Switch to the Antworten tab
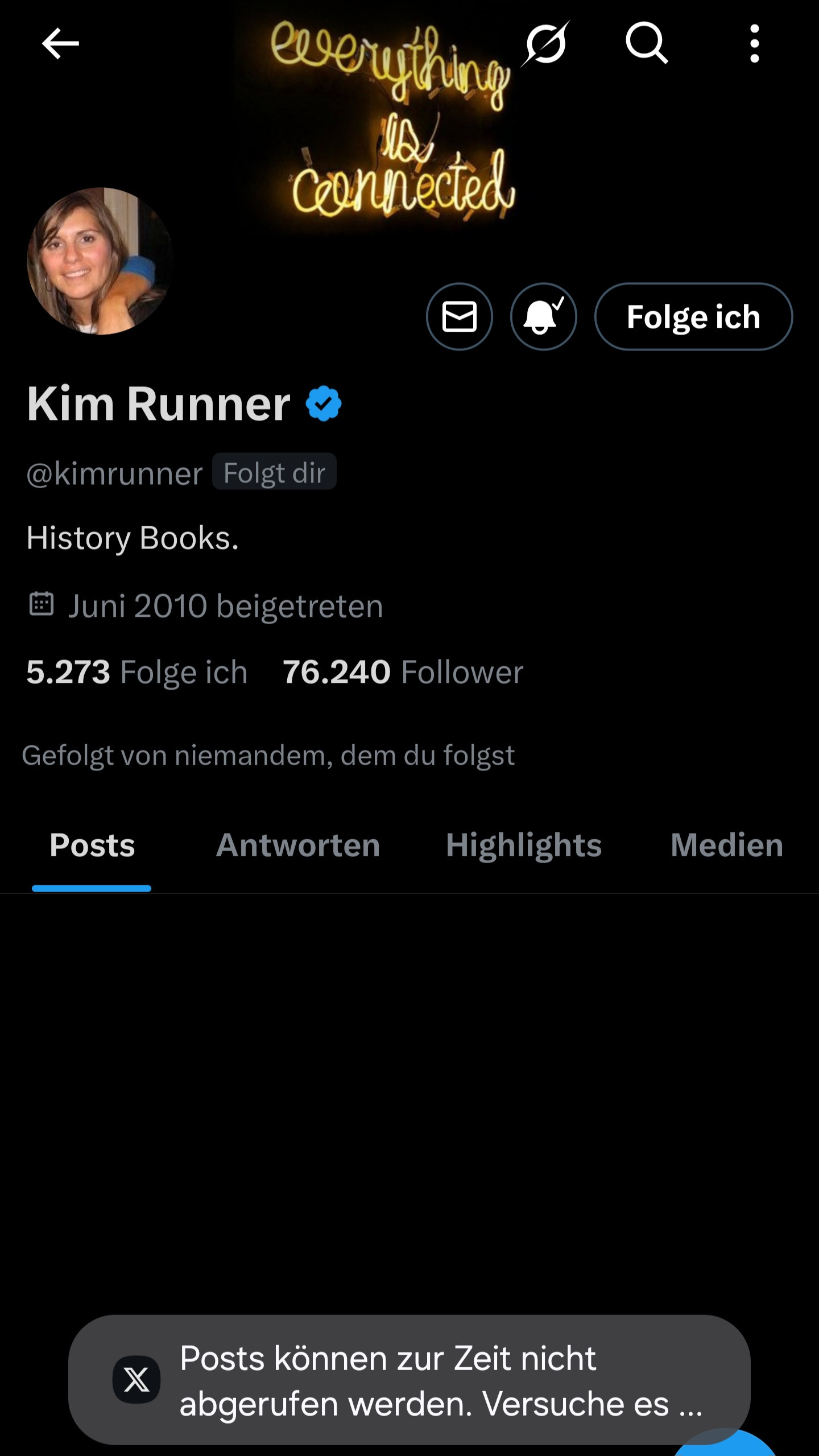The width and height of the screenshot is (819, 1456). point(298,845)
